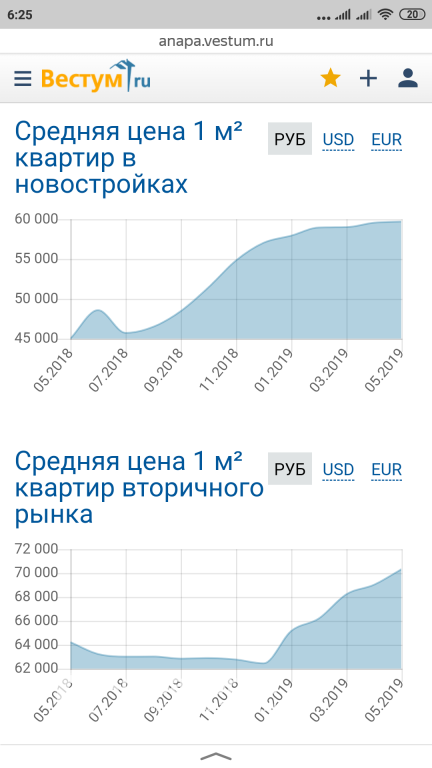
Task: Switch the новостройки chart to USD
Action: (338, 140)
